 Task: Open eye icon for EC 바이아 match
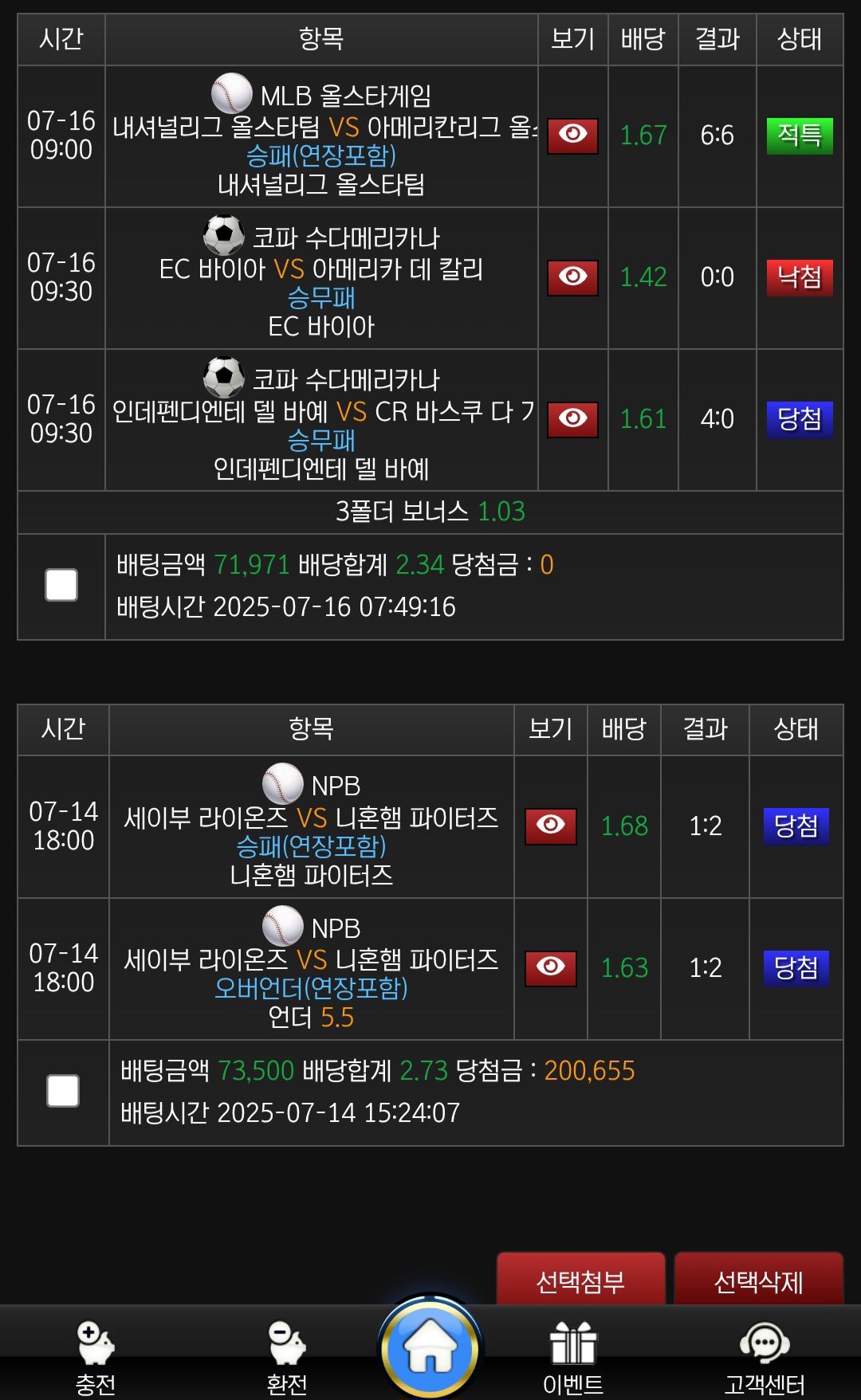click(x=572, y=277)
